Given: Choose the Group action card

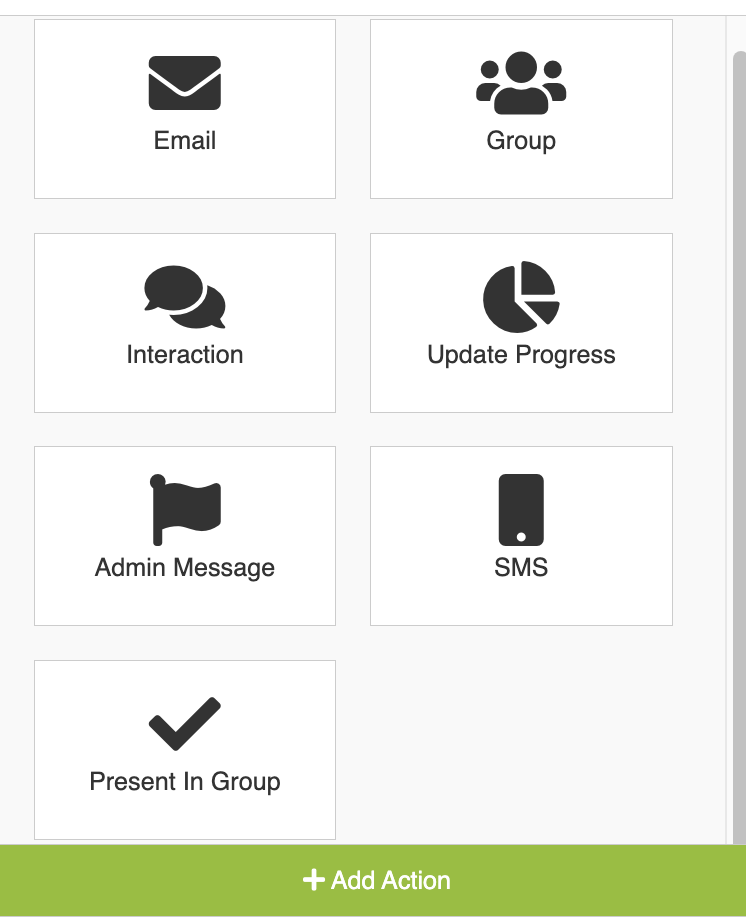Looking at the screenshot, I should (x=521, y=108).
